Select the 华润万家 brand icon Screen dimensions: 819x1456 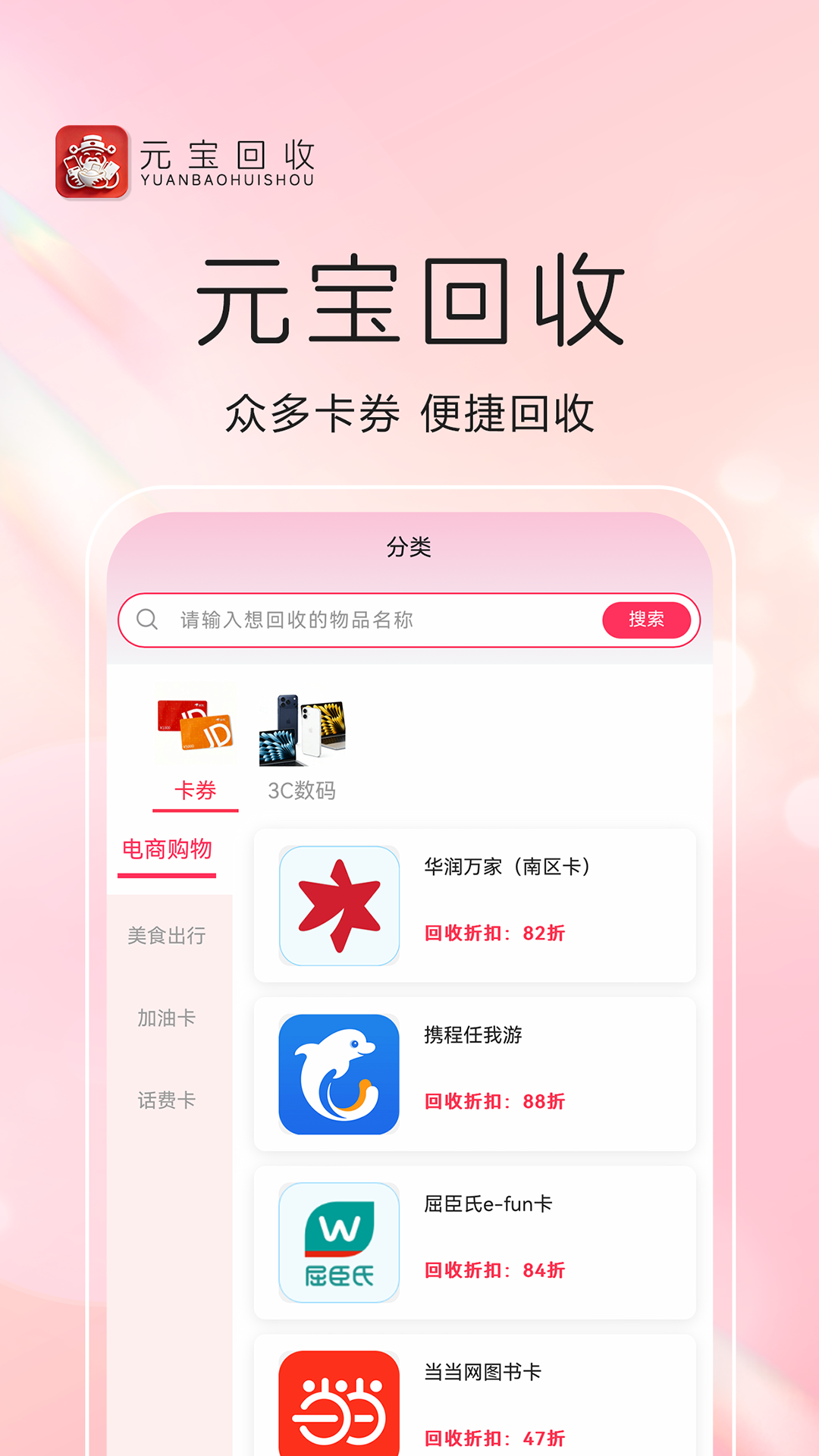click(x=339, y=904)
